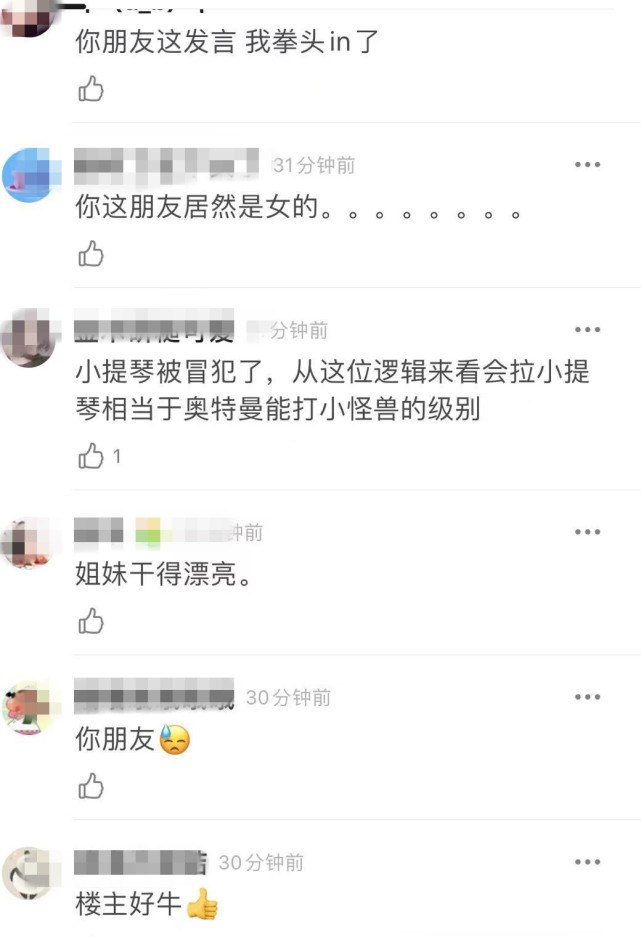Like the comment "你朋友这发言 我拳头in了"
Viewport: 641px width, 937px height.
click(x=91, y=89)
